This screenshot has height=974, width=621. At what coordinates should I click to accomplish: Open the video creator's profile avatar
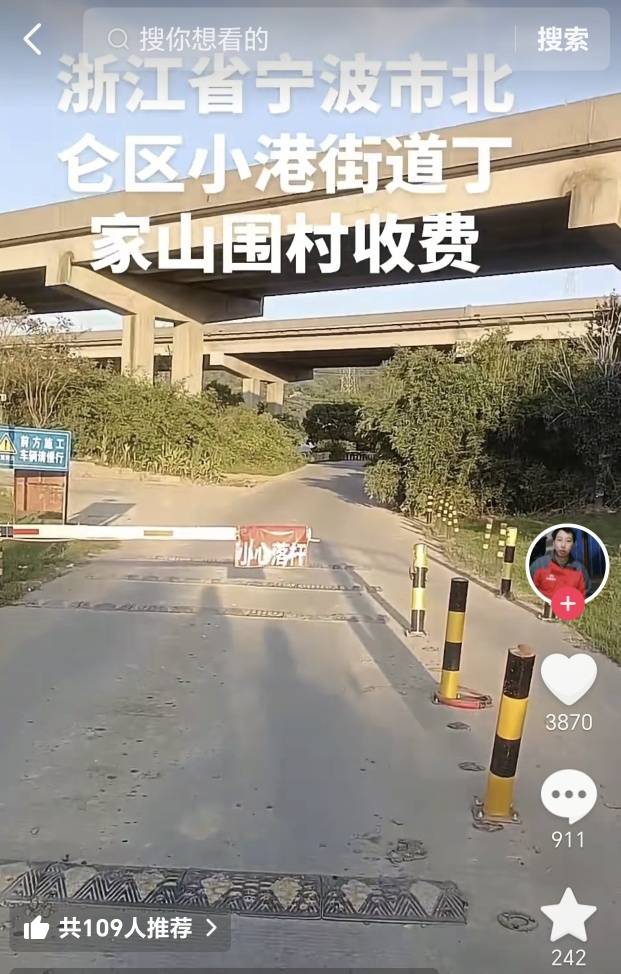point(566,563)
